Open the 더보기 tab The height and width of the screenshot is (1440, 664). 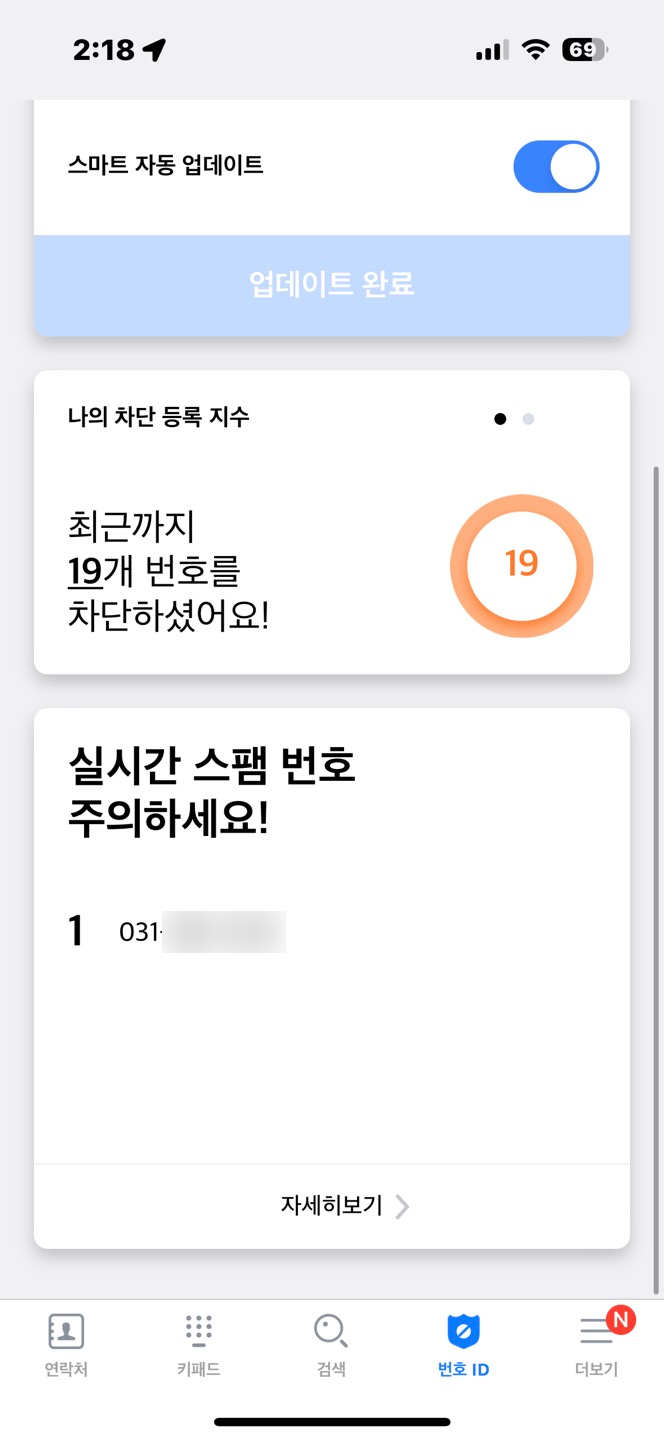coord(597,1347)
